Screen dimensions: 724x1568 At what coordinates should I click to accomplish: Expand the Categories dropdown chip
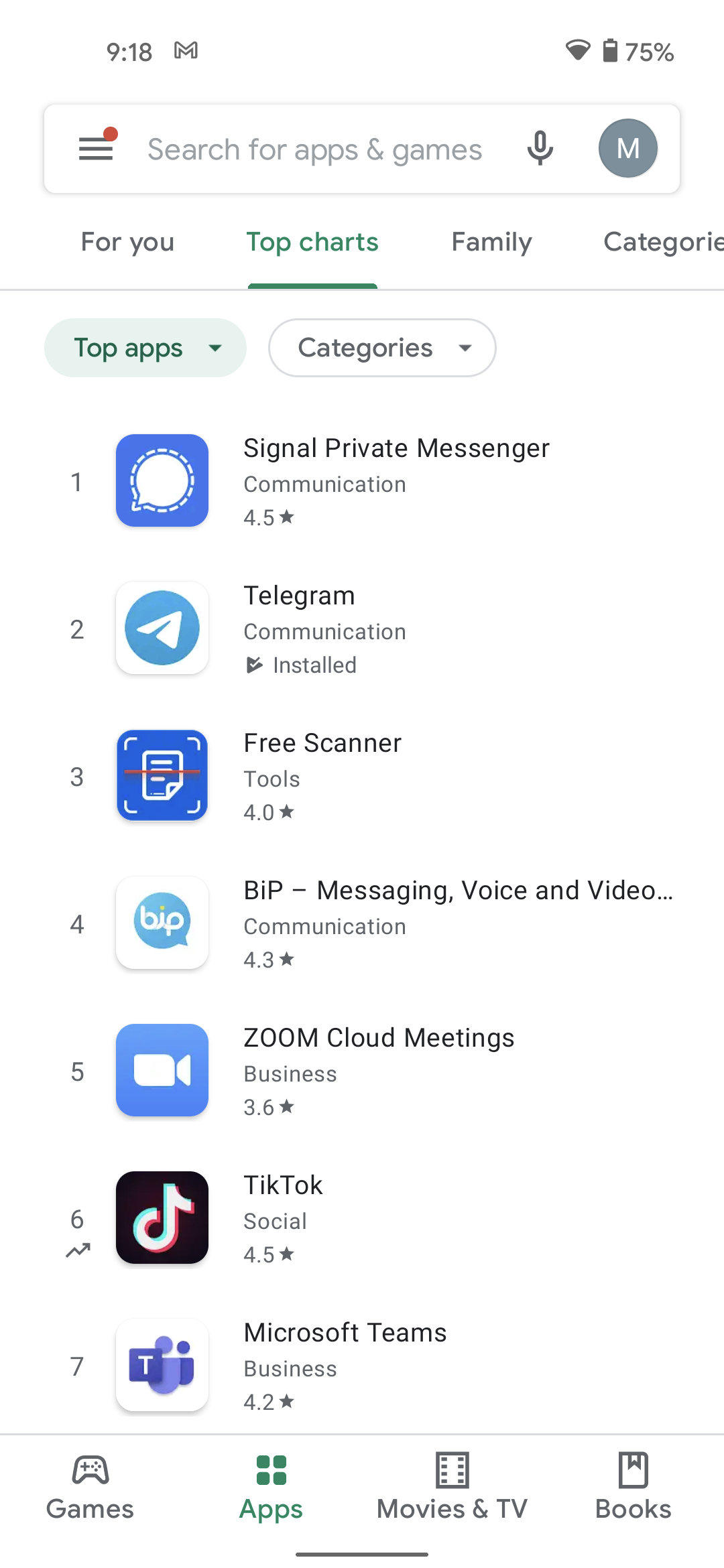tap(382, 348)
